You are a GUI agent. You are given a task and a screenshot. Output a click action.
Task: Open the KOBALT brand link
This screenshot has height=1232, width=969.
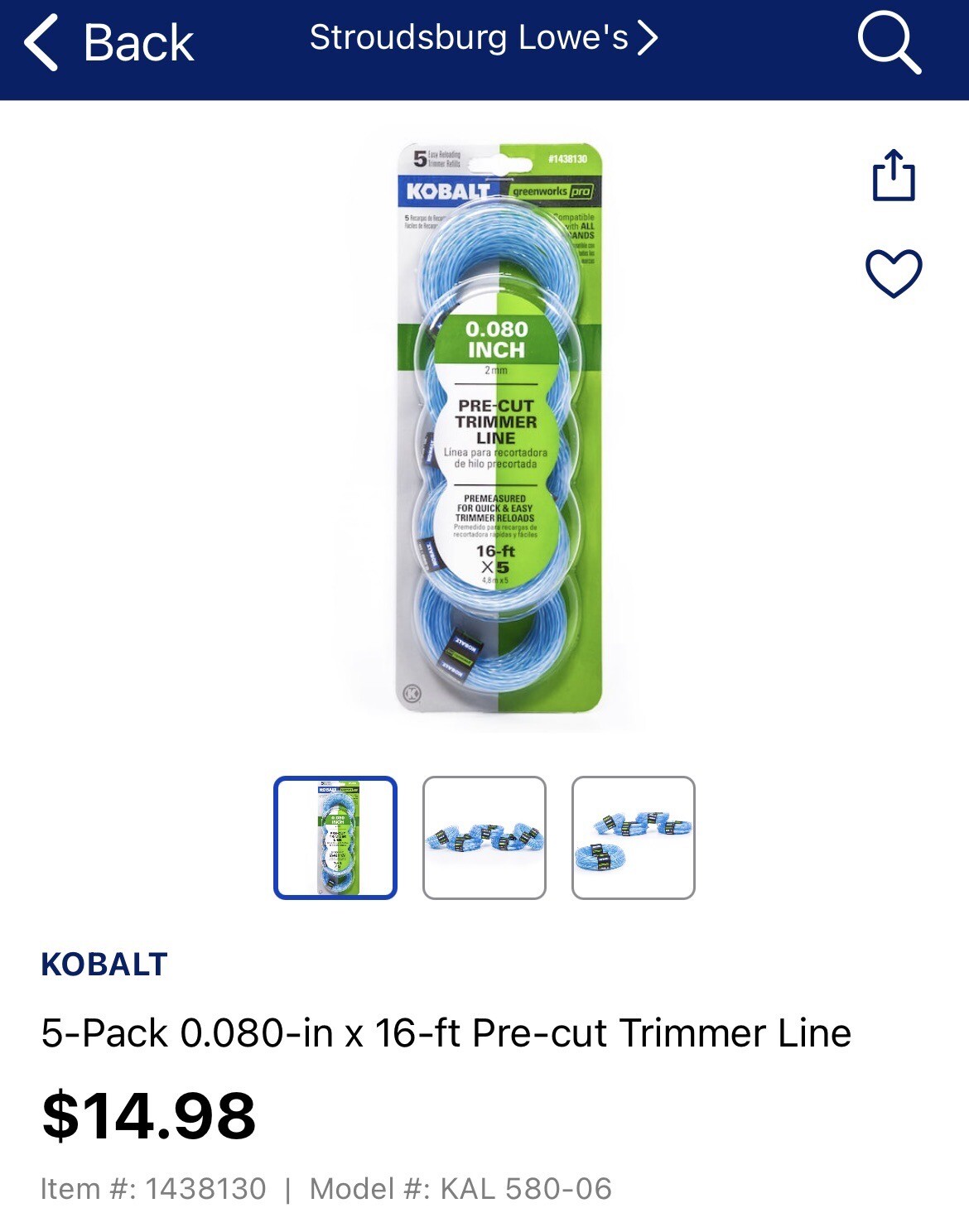point(104,965)
